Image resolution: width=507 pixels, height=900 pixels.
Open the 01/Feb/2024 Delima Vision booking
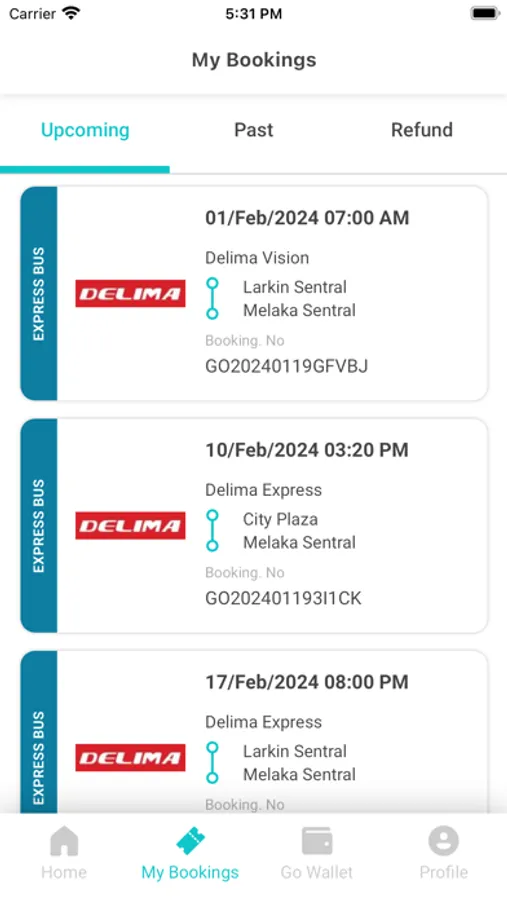point(254,293)
